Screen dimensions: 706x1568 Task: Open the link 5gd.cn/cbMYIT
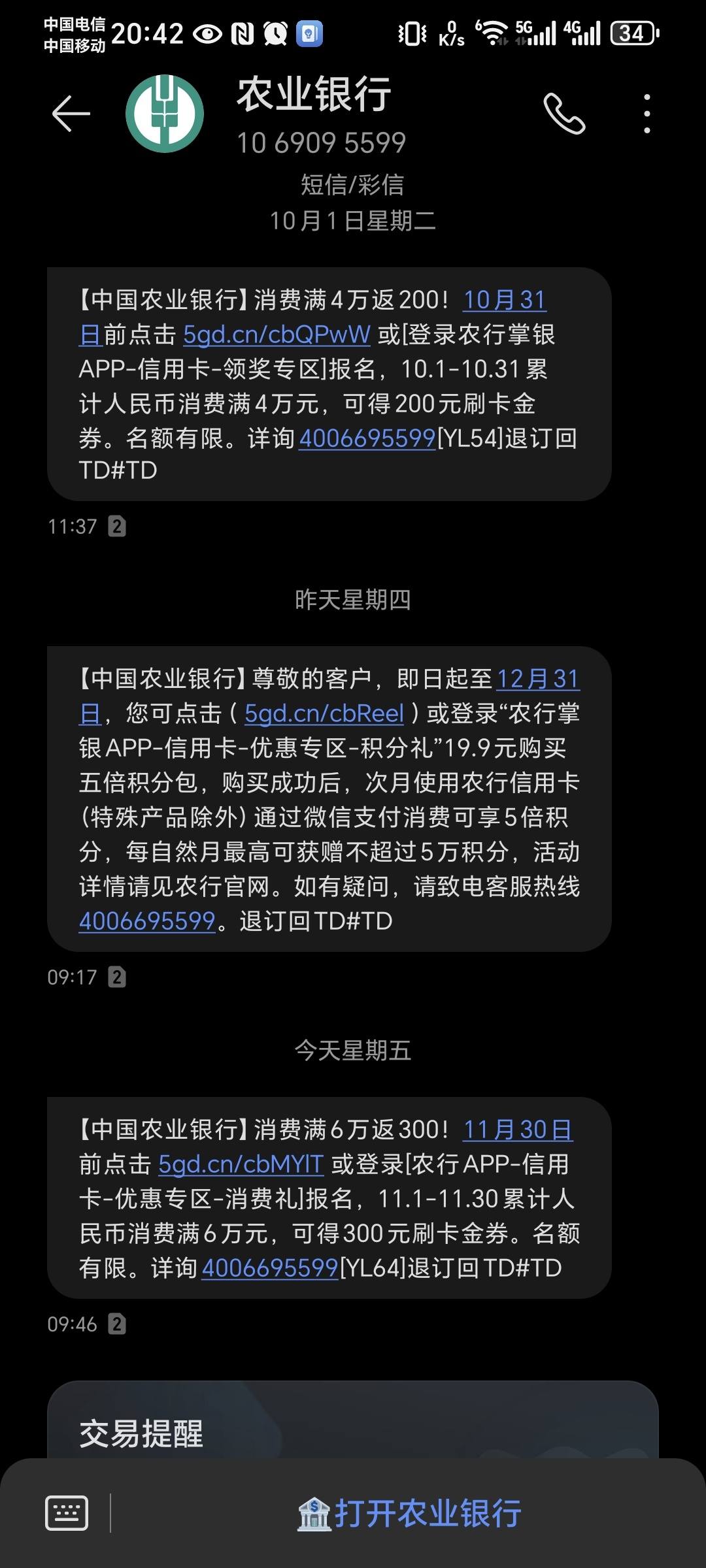click(x=241, y=1164)
